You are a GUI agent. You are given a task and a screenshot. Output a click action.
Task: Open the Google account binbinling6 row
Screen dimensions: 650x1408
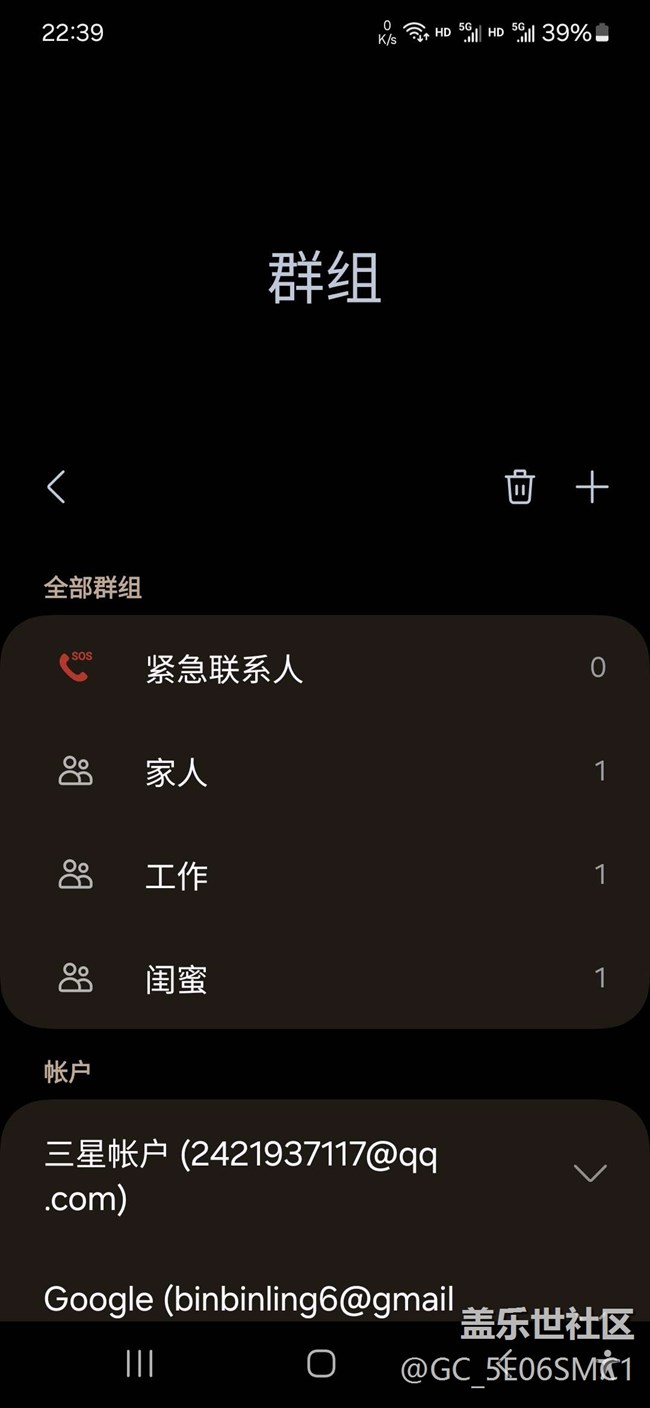250,1298
